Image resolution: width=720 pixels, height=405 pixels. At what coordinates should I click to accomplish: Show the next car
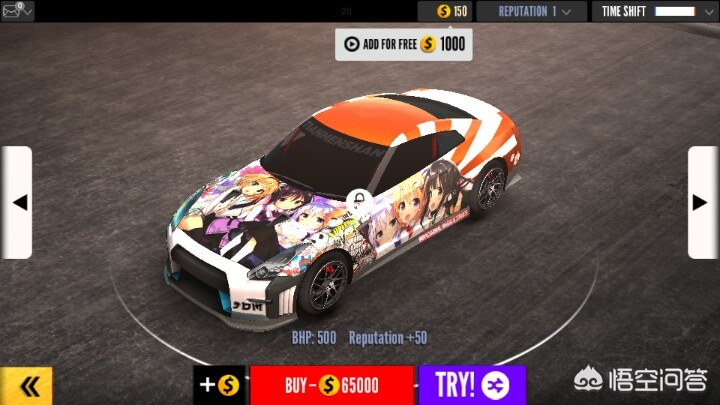click(703, 202)
